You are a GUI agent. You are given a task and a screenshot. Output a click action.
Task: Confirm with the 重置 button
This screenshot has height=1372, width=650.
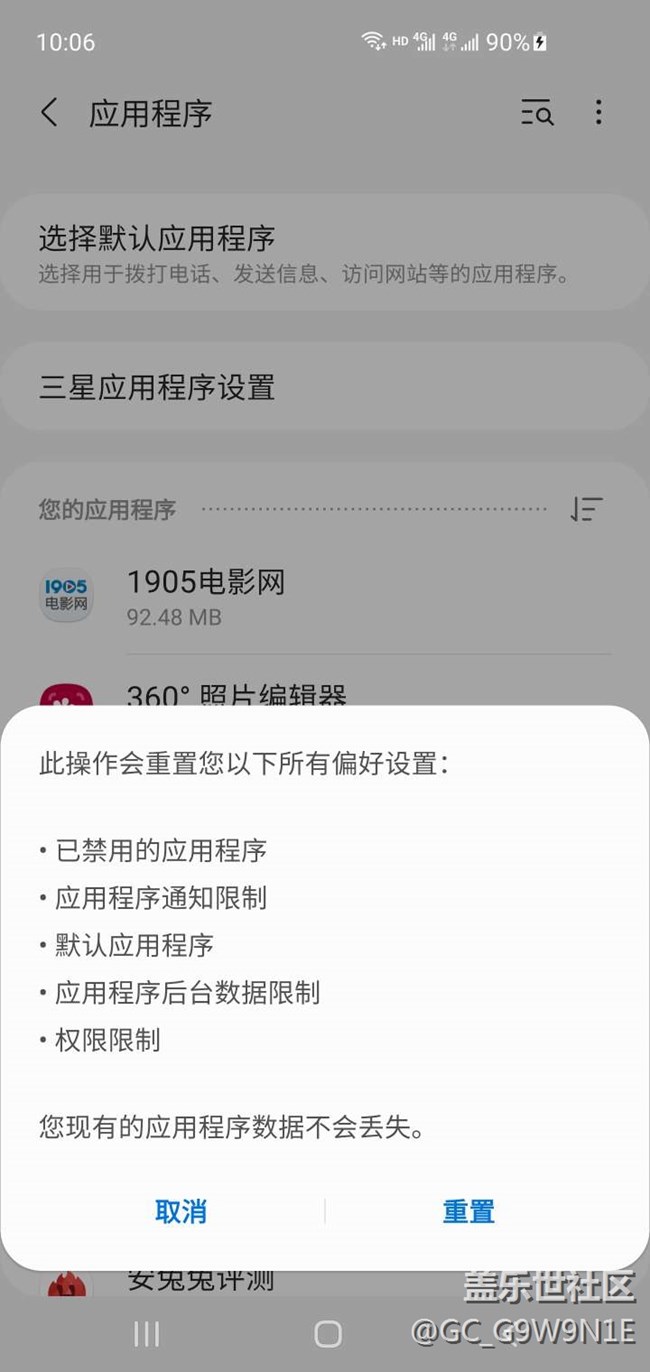point(468,1212)
